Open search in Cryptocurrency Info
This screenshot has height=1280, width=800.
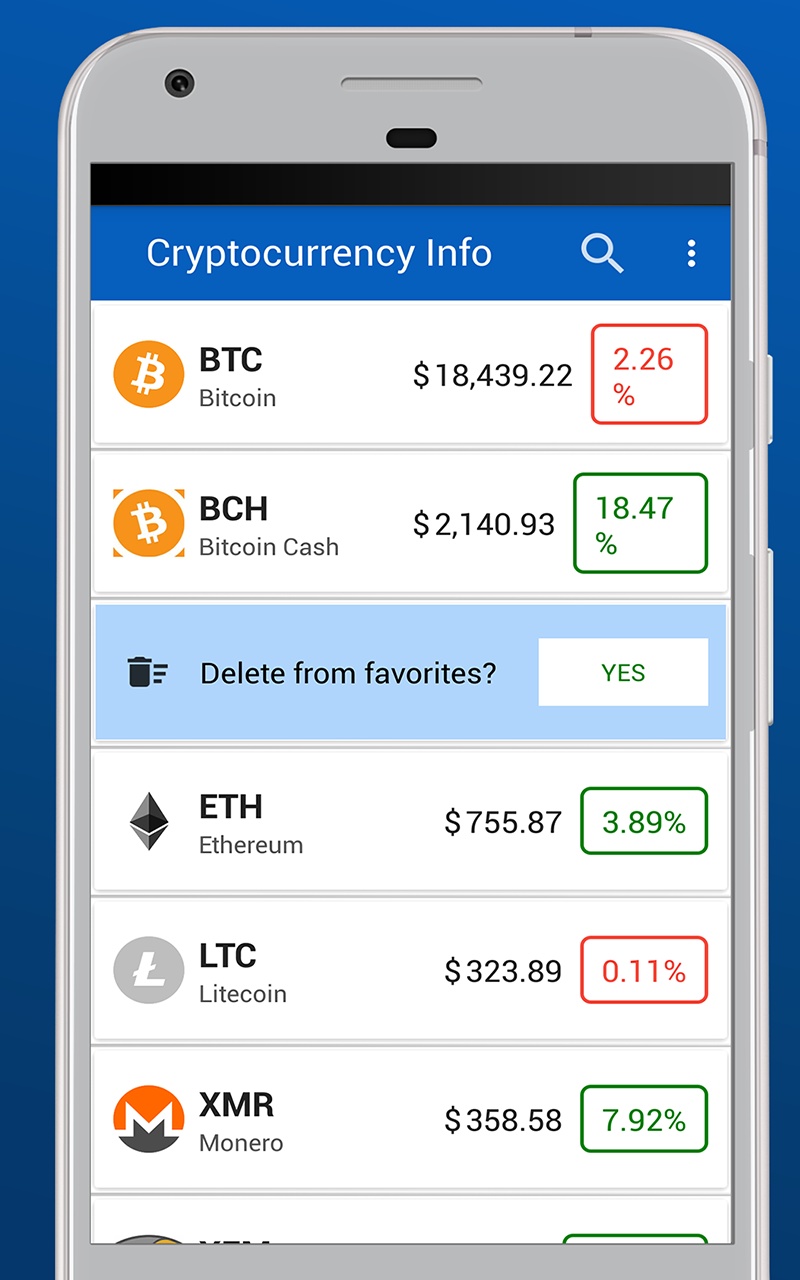(x=602, y=254)
